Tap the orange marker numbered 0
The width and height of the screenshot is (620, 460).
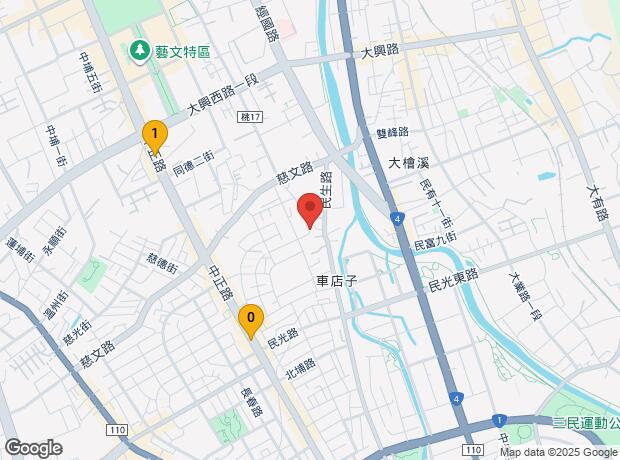click(x=250, y=320)
